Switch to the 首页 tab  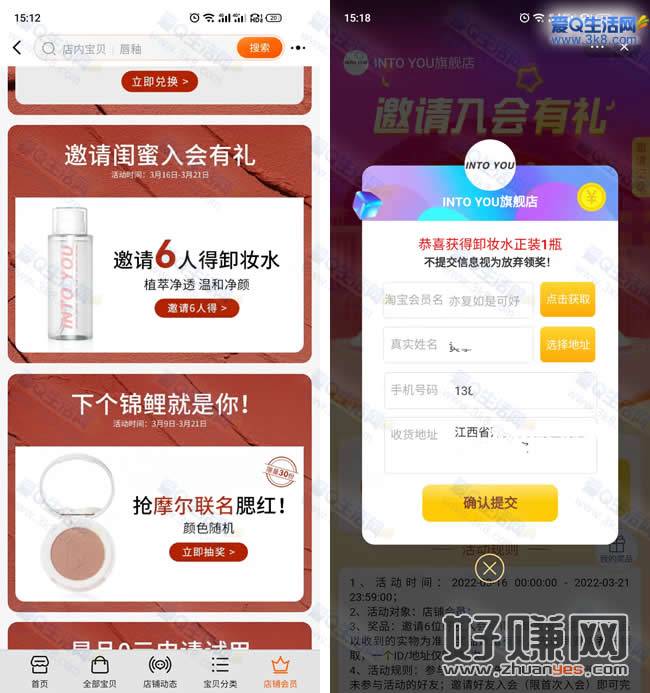click(39, 670)
